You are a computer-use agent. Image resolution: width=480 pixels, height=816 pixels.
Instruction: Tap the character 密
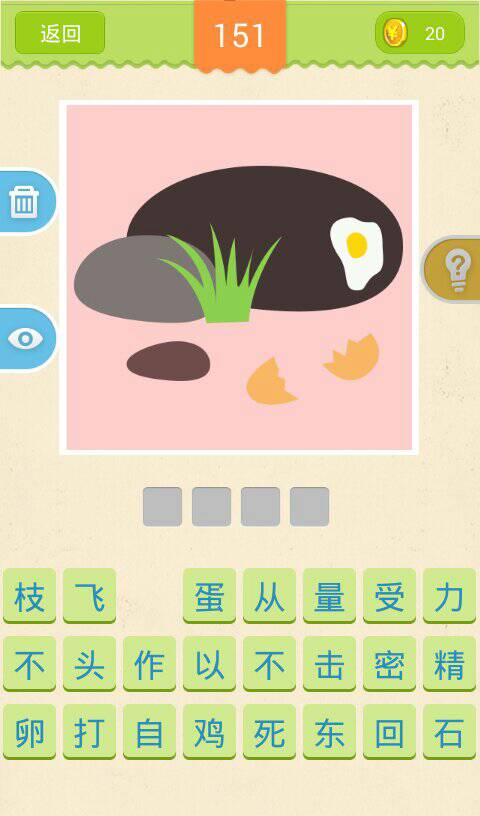click(389, 664)
